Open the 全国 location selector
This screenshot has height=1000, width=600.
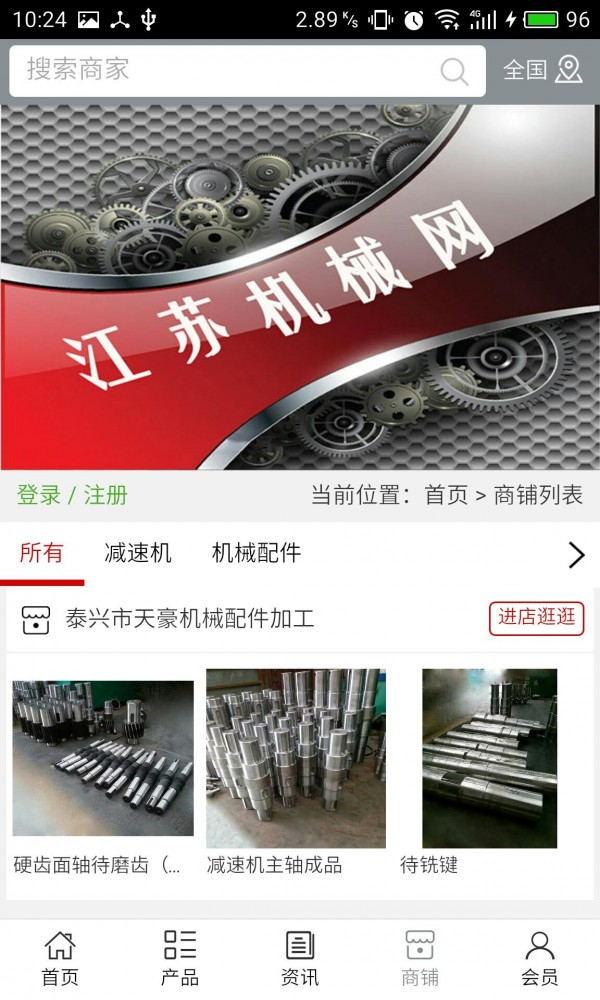coord(542,70)
